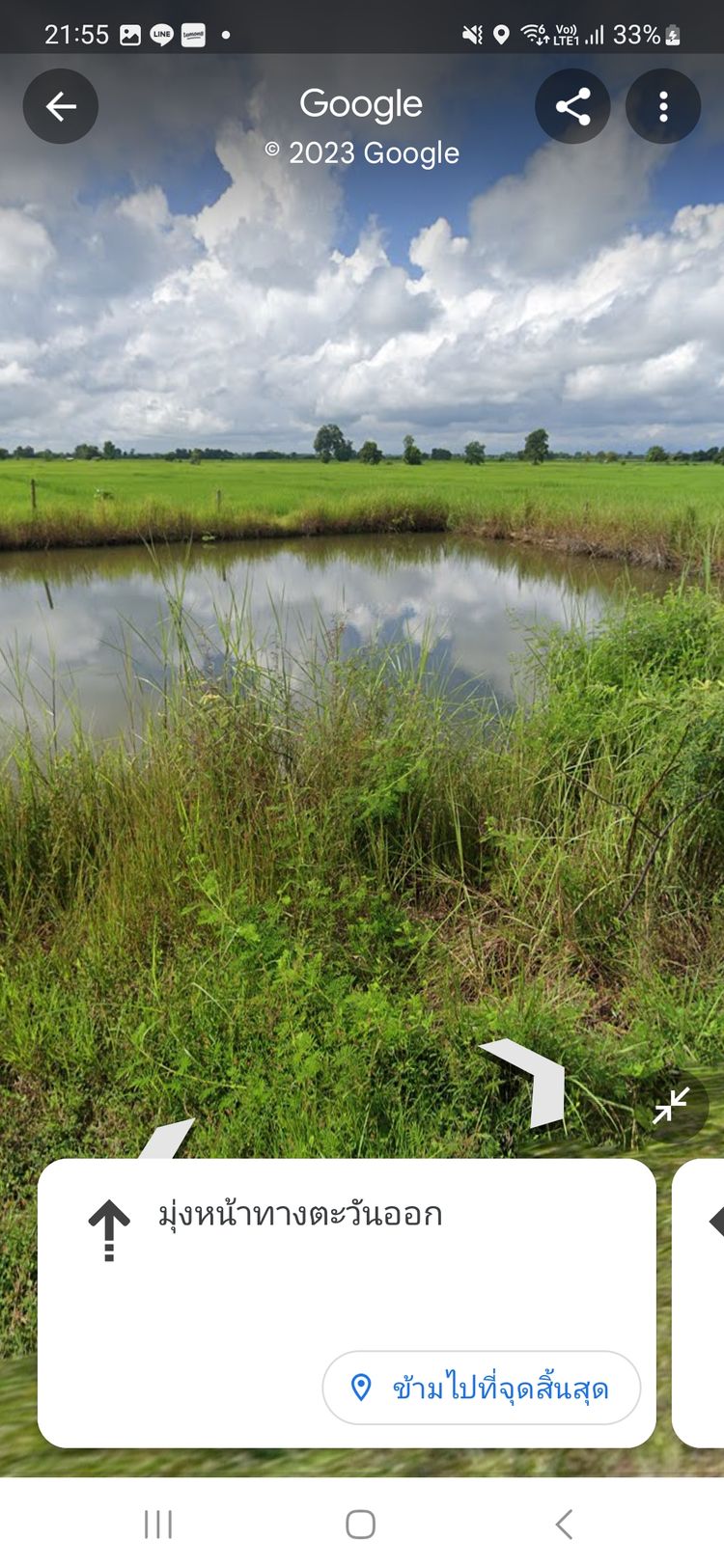Go back from Street View
Screen dimensions: 724x1568
[61, 106]
